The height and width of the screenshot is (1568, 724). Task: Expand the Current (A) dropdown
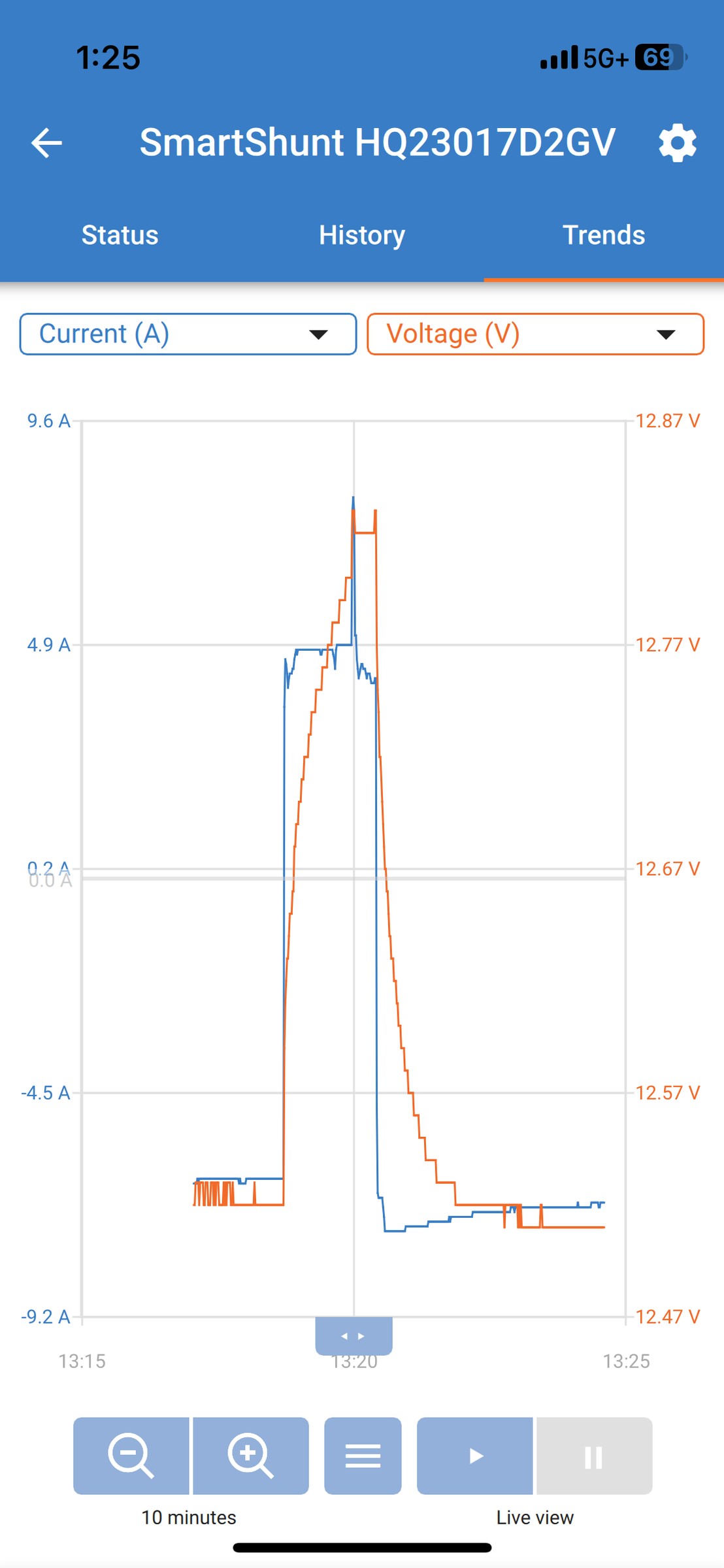[188, 335]
